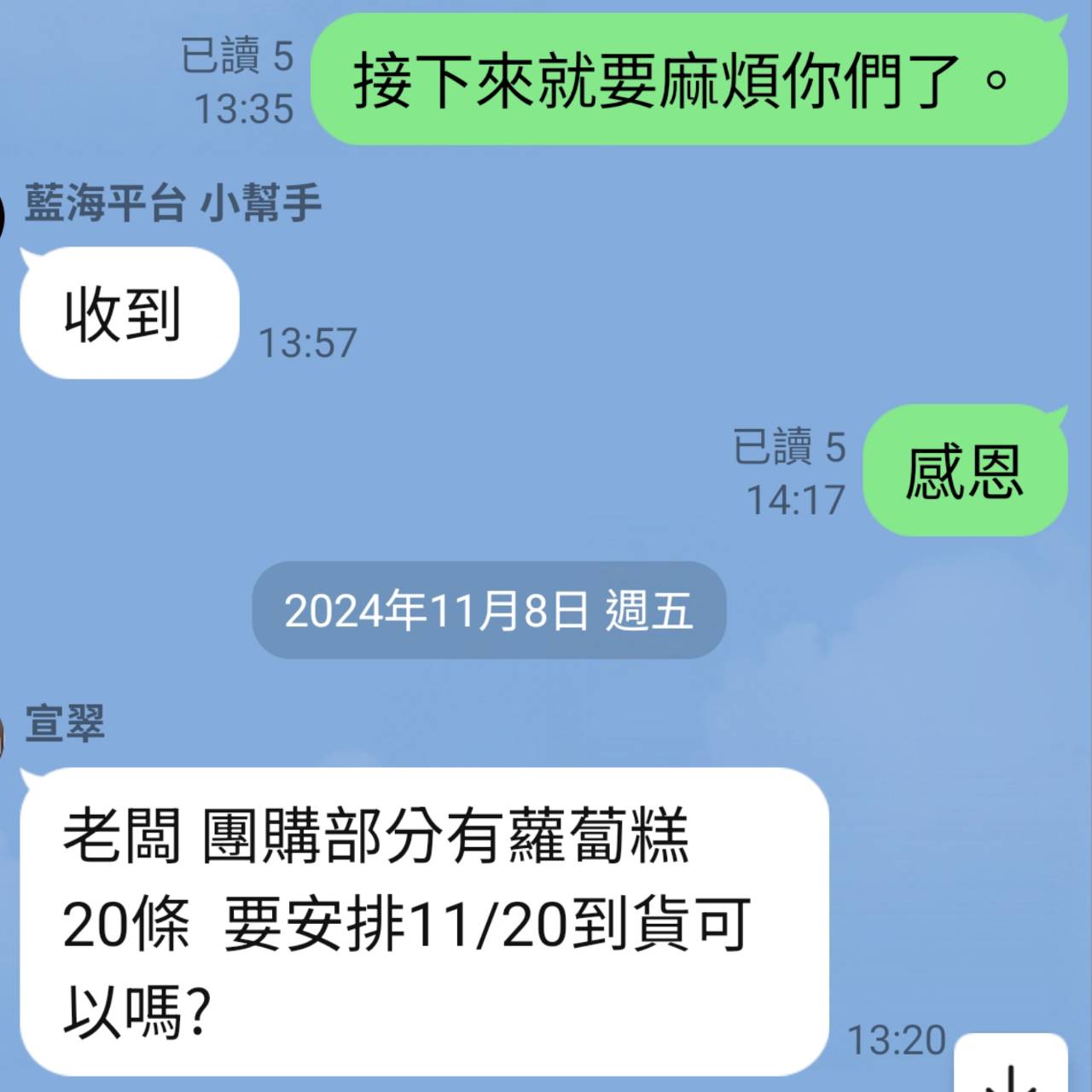The height and width of the screenshot is (1092, 1092).
Task: Open 宣翠's profile avatar
Action: [x=3, y=735]
